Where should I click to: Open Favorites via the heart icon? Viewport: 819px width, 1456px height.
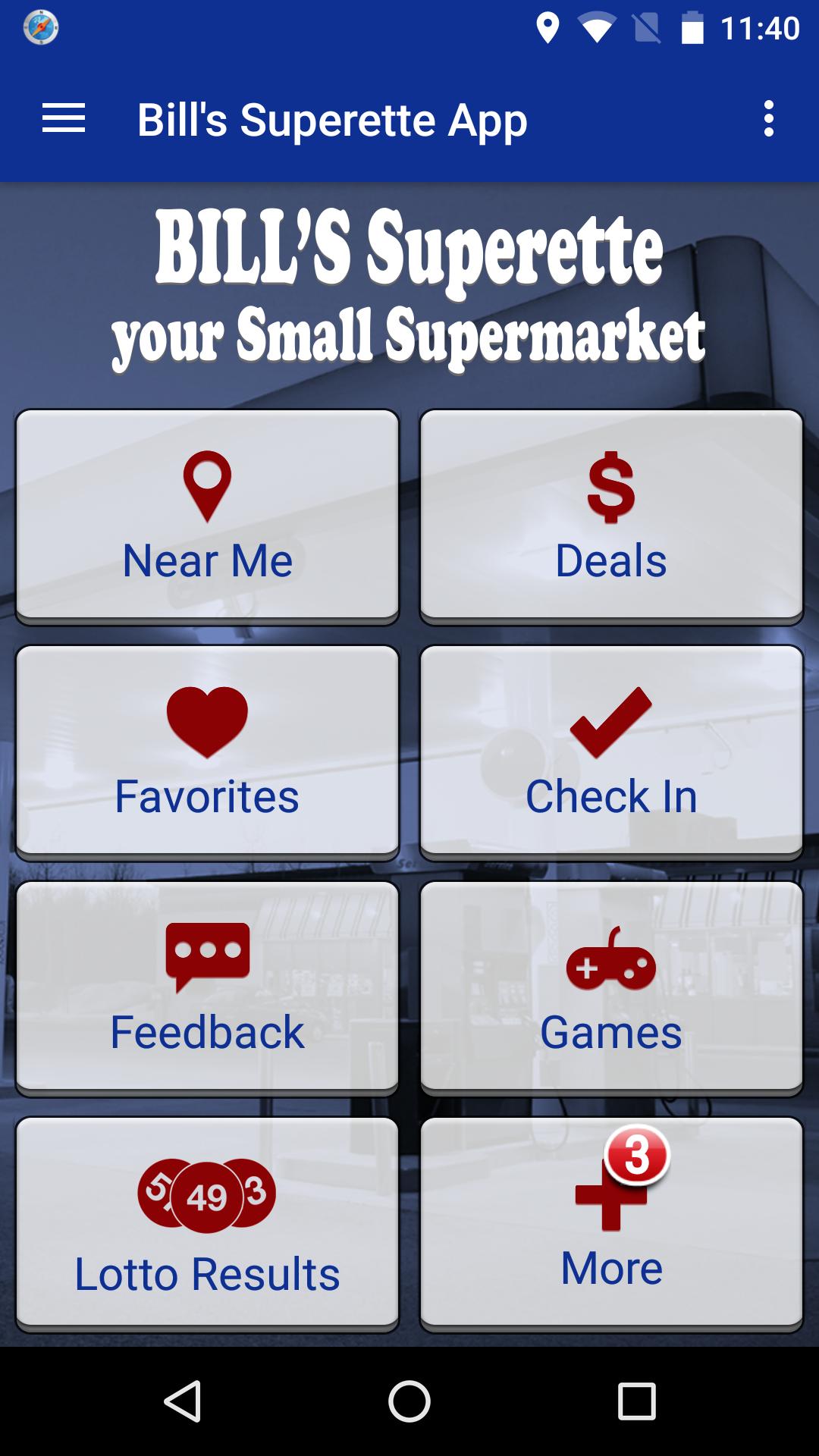pyautogui.click(x=206, y=720)
